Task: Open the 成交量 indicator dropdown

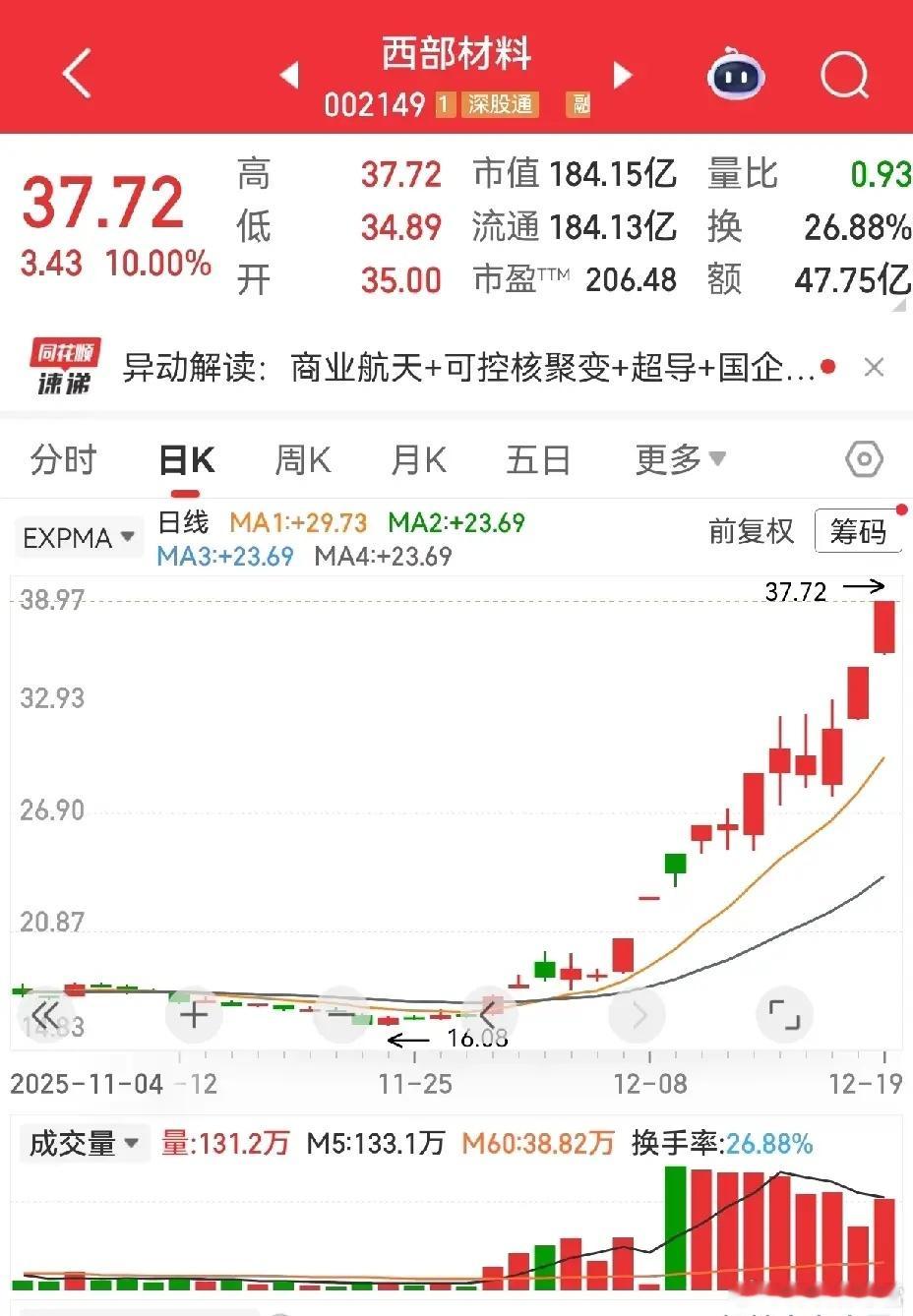Action: pos(85,1144)
